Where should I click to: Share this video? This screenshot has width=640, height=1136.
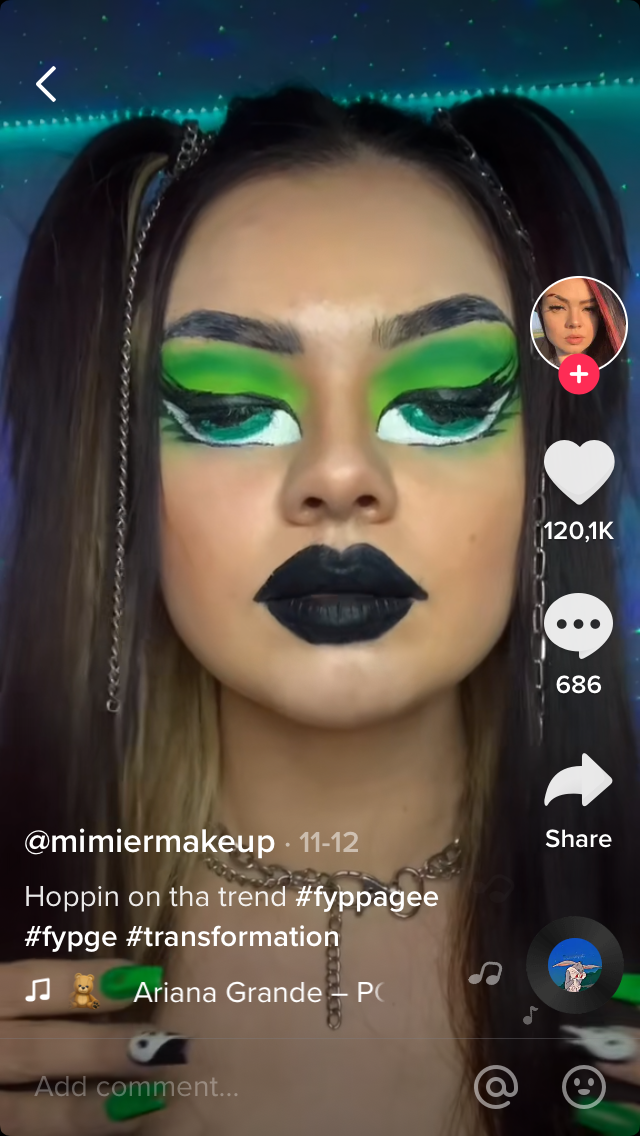tap(578, 782)
